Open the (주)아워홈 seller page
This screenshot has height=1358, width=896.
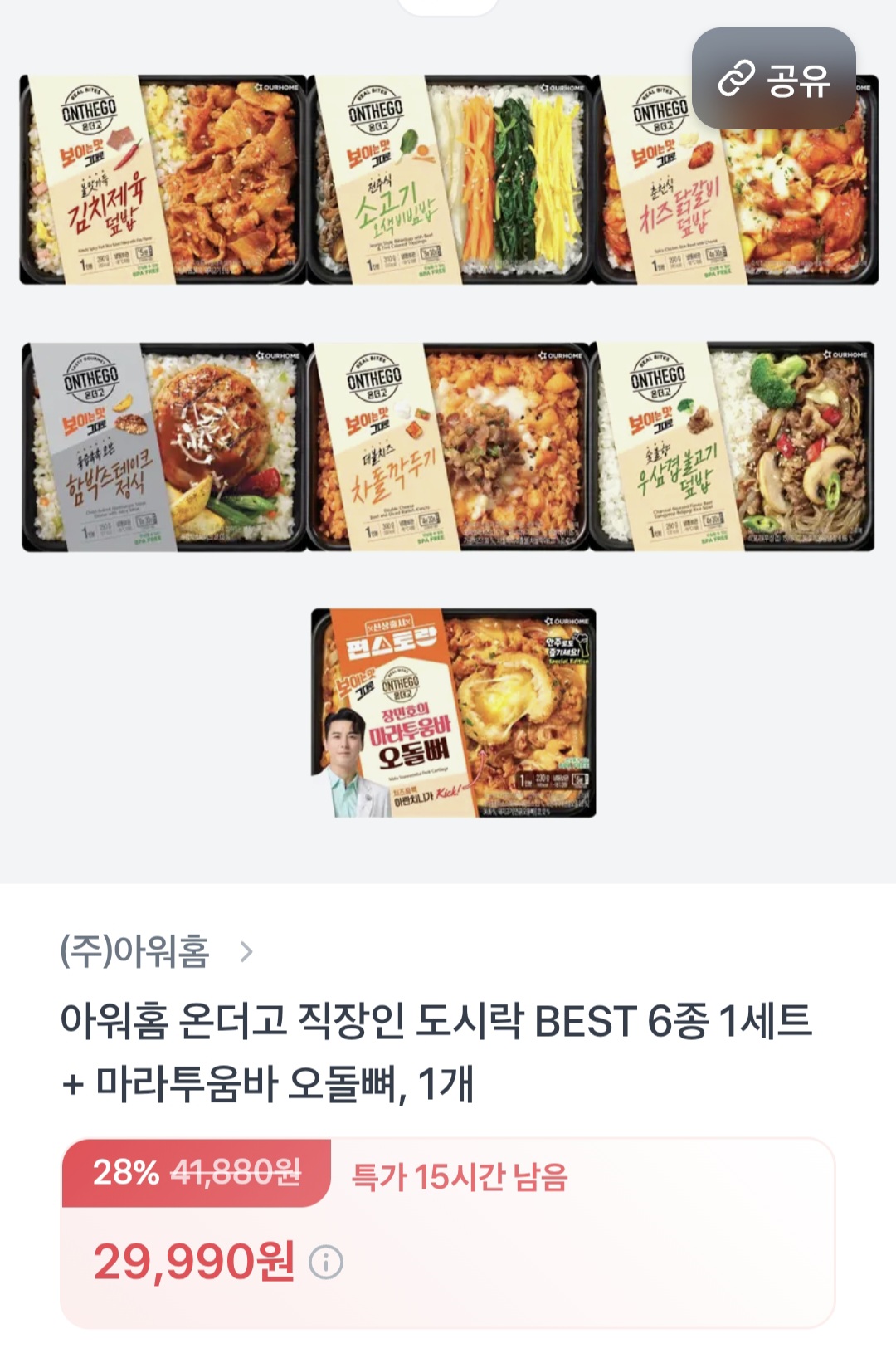[x=156, y=951]
